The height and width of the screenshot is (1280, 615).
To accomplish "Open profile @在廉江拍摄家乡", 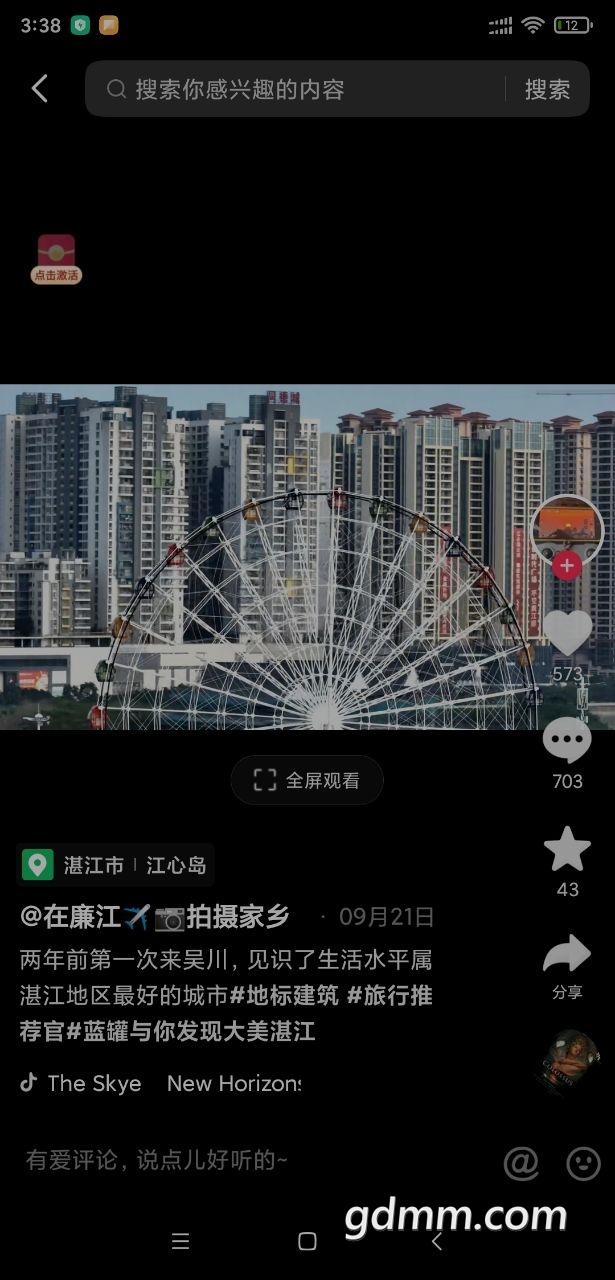I will click(155, 916).
